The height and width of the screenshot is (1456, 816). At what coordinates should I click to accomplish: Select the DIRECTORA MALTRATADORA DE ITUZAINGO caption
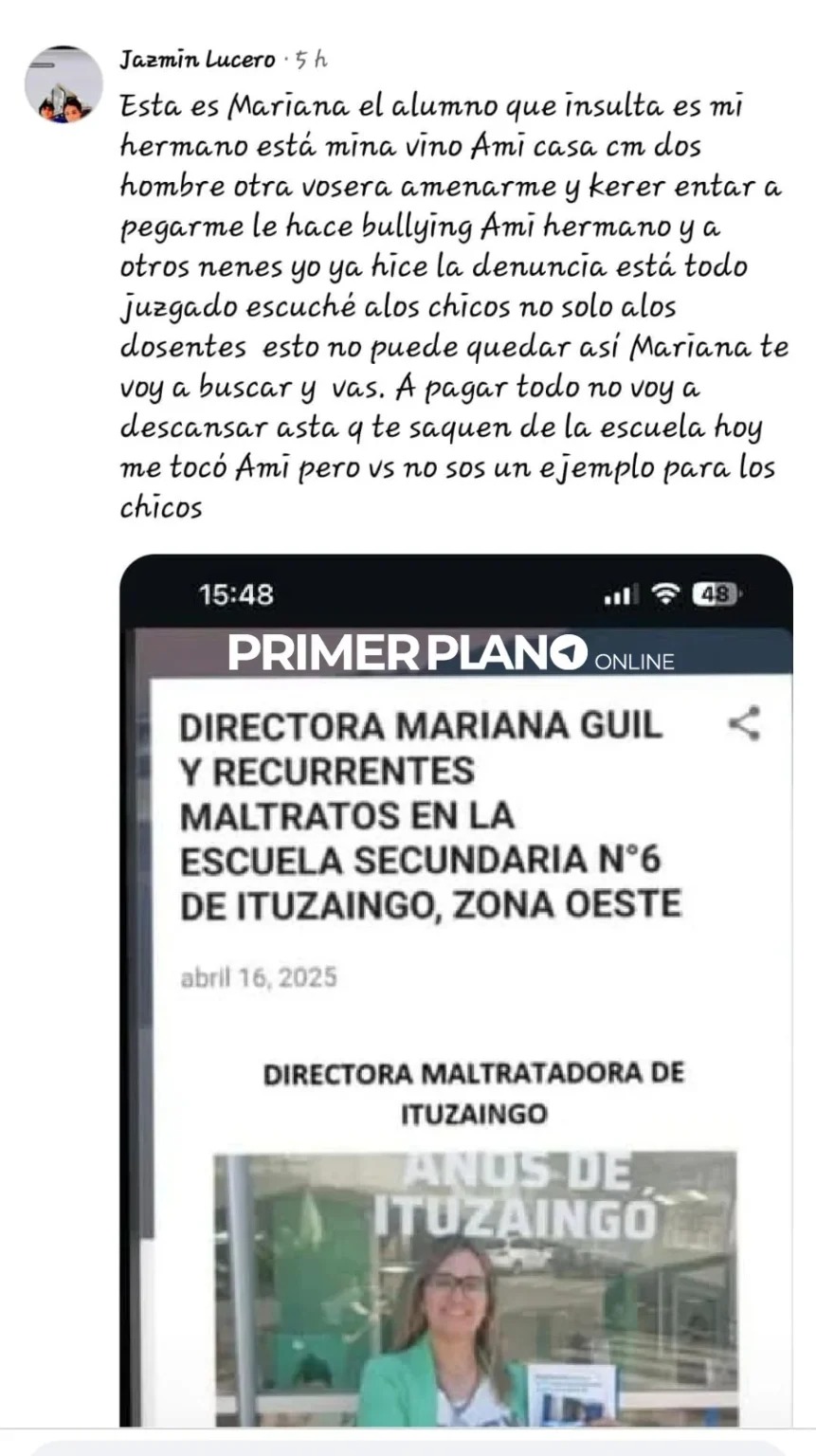point(472,1092)
